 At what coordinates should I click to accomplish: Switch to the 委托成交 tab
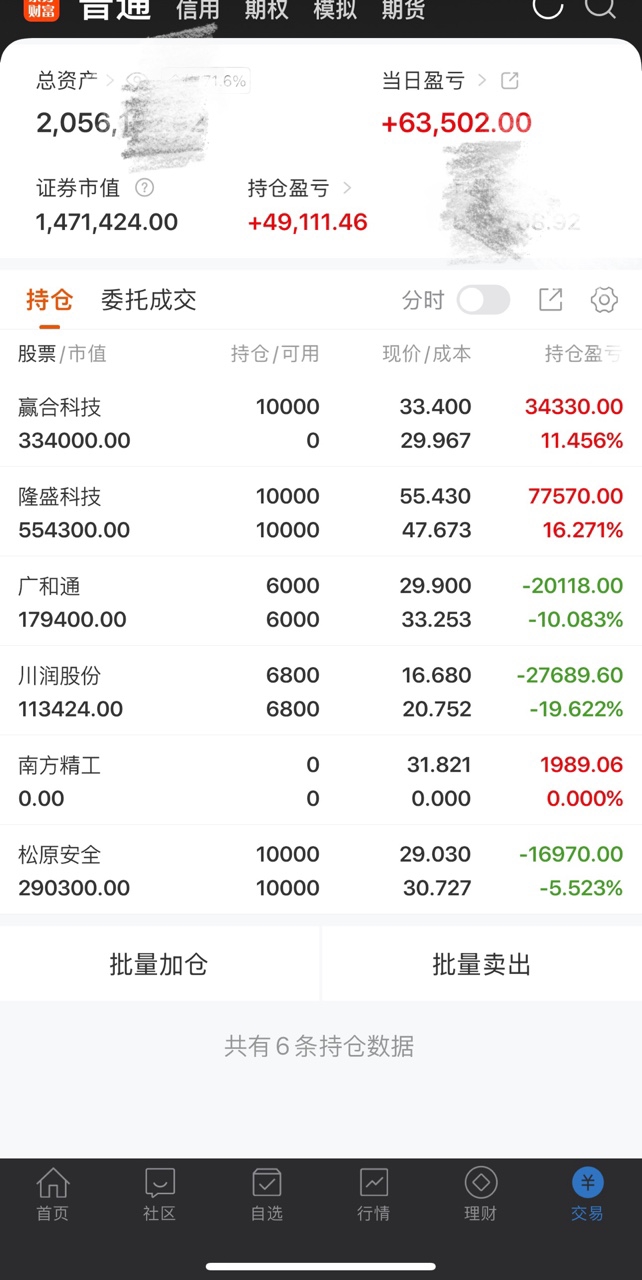coord(148,300)
